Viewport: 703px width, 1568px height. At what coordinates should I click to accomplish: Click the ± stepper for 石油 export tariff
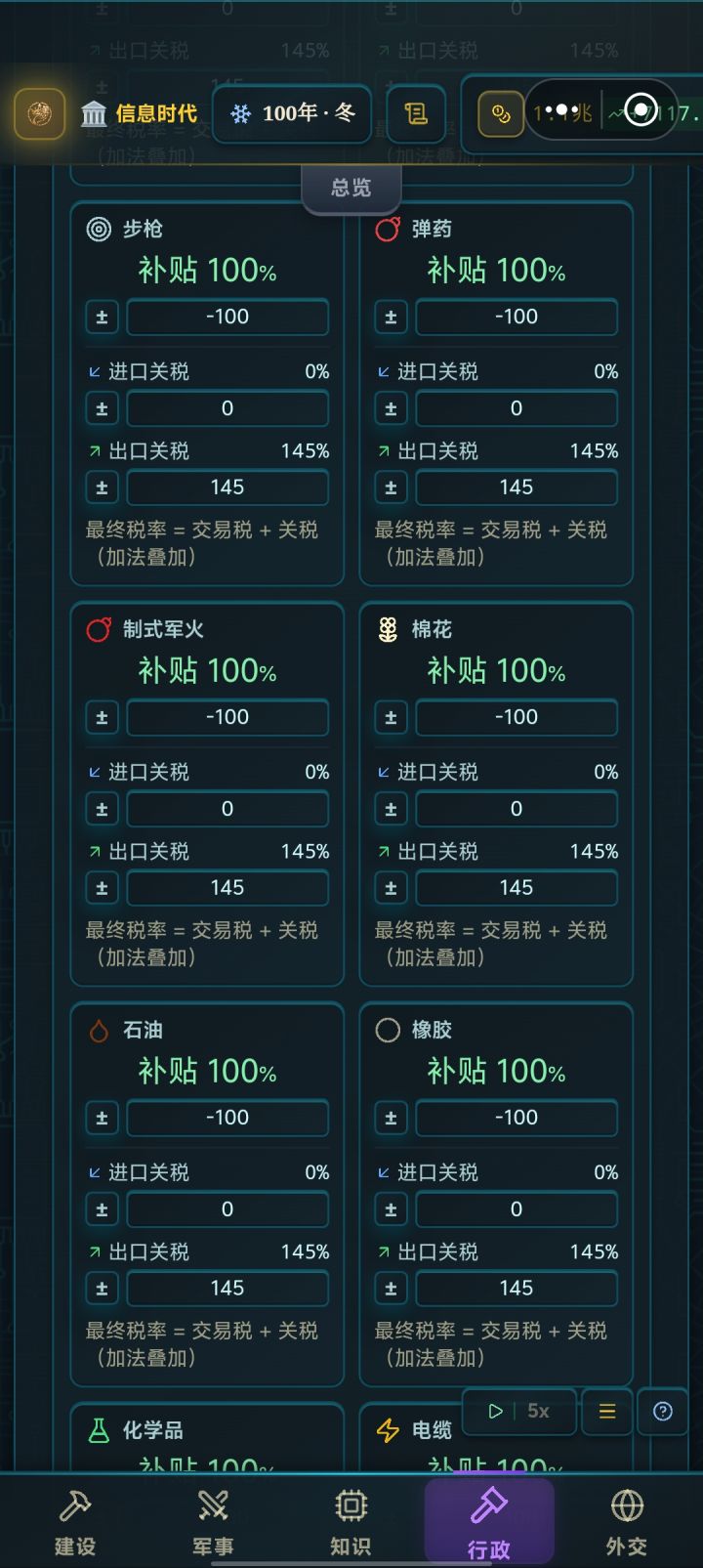coord(102,1288)
